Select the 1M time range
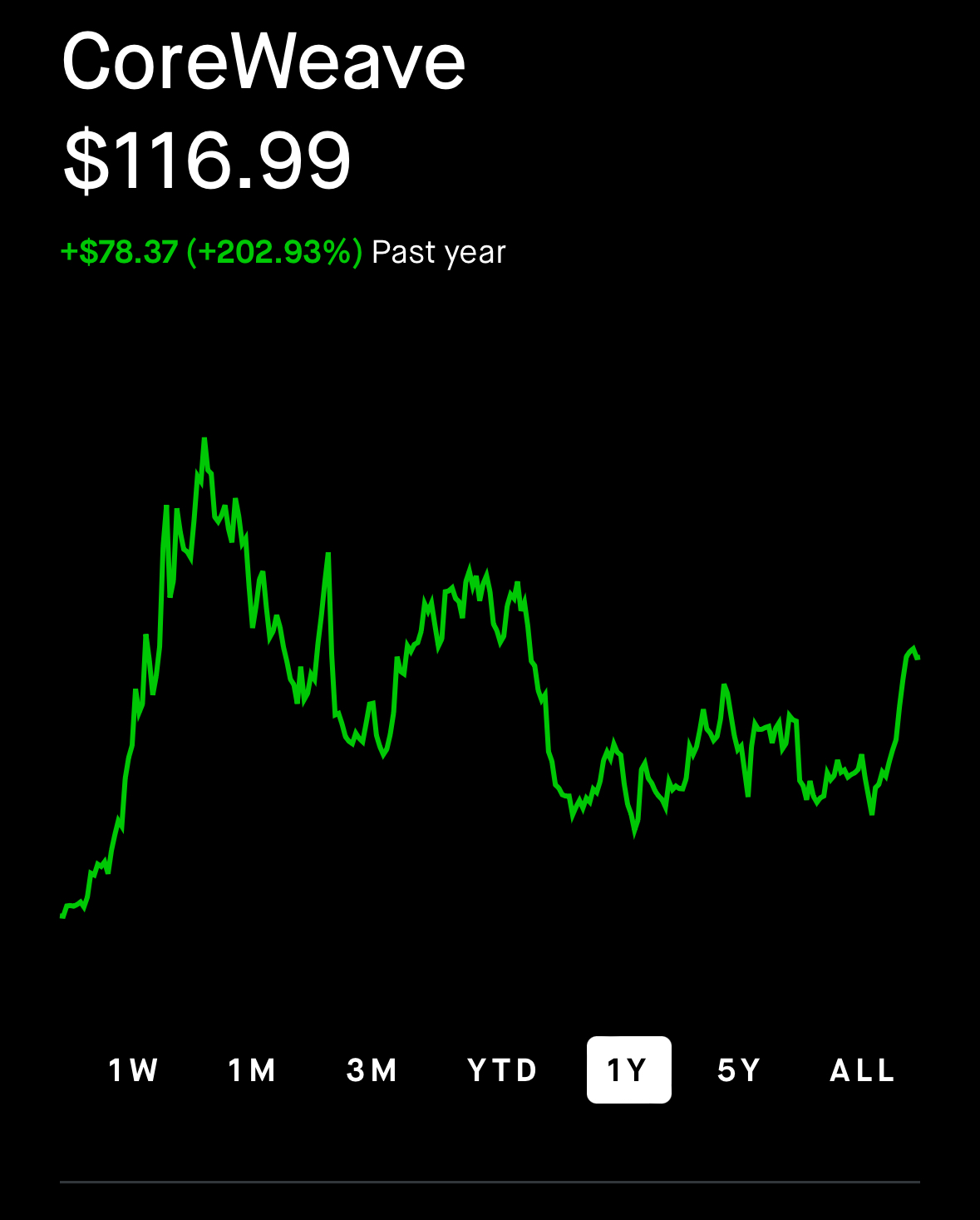 tap(252, 1070)
